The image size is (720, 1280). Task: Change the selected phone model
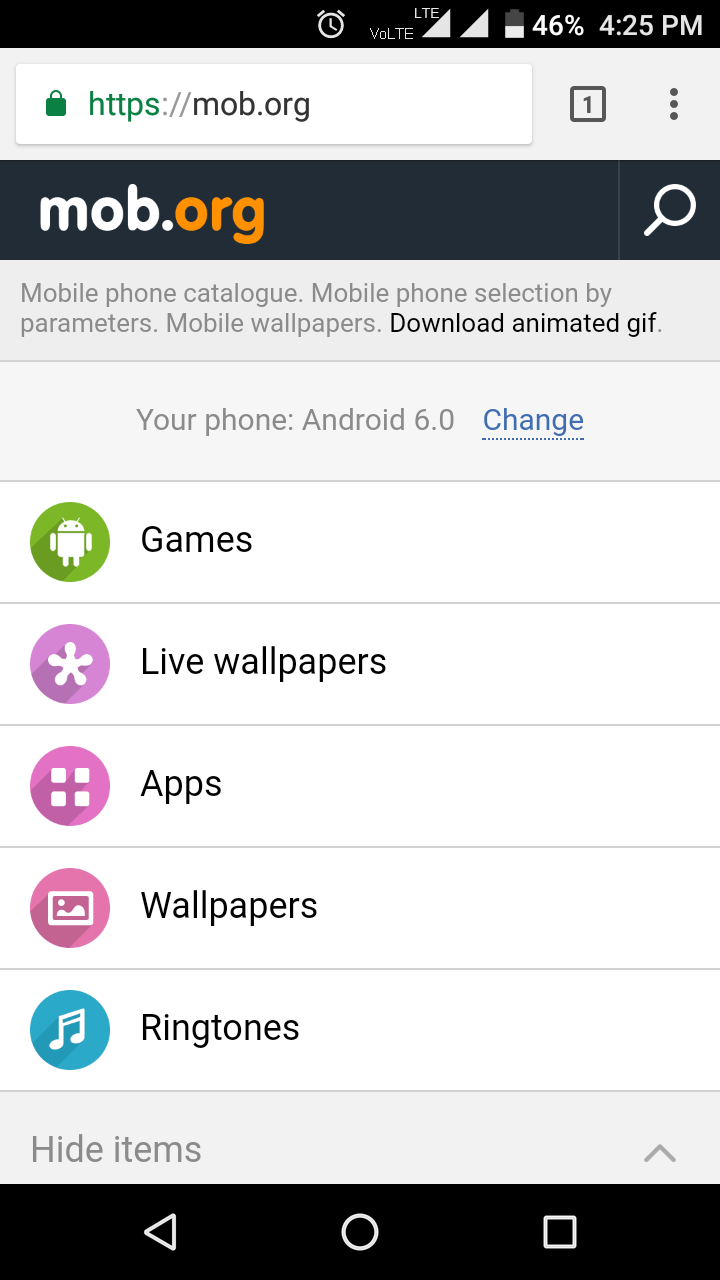533,420
